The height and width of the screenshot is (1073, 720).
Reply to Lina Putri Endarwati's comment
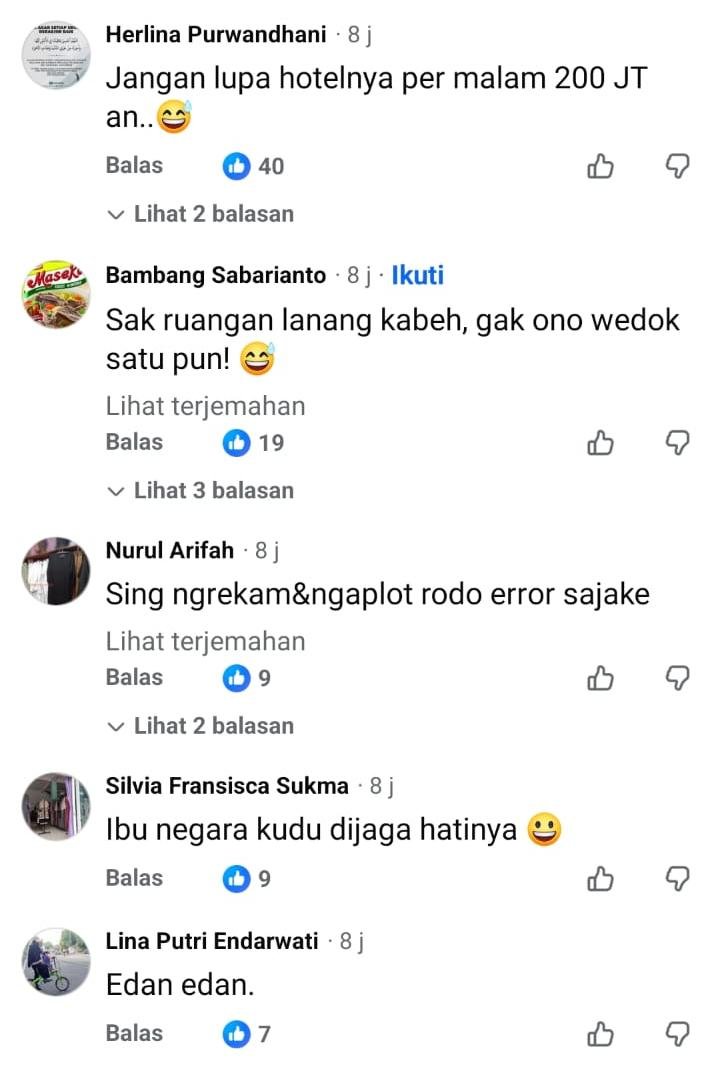(x=134, y=1033)
